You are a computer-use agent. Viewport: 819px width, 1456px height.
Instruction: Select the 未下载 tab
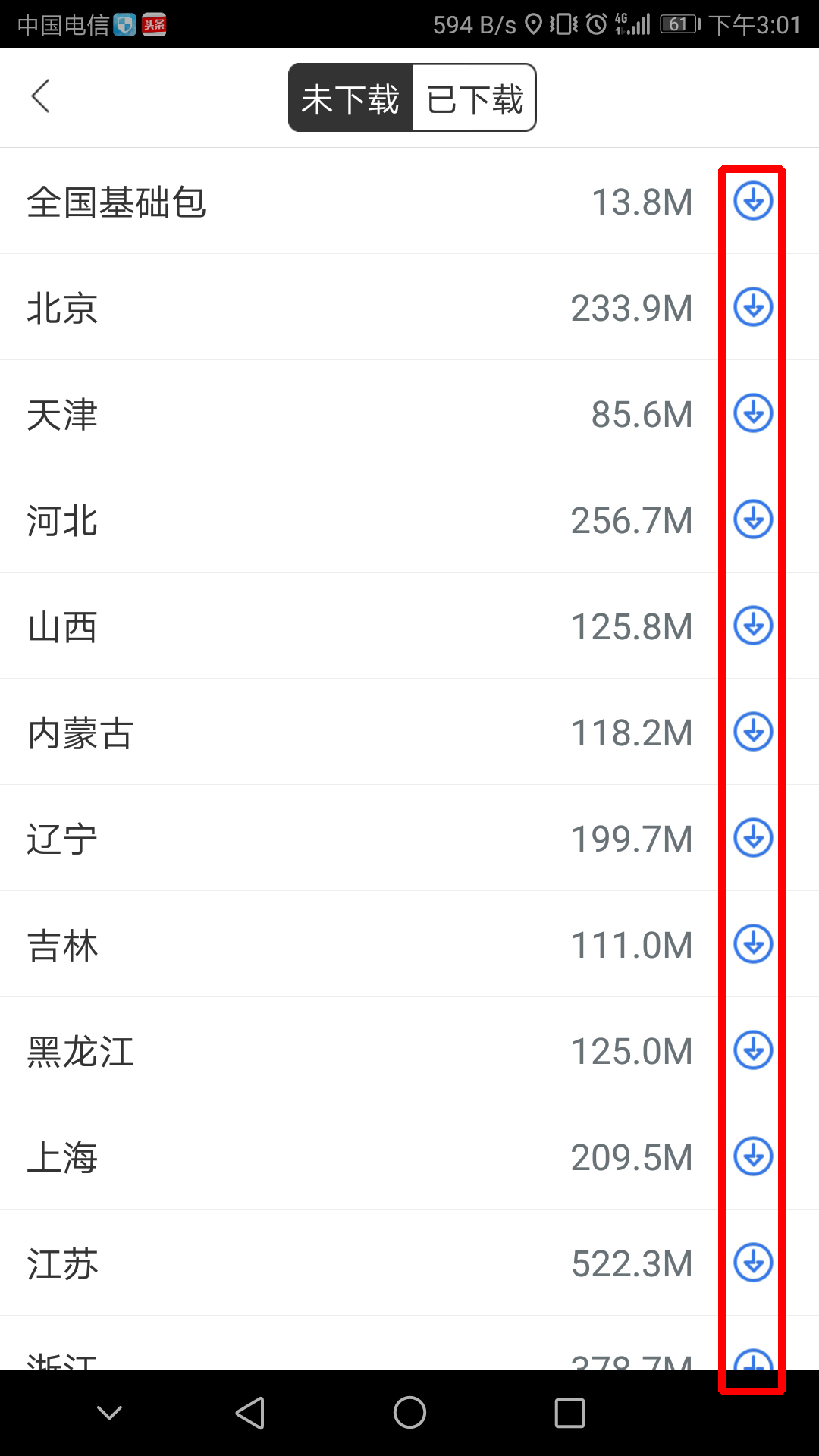350,97
